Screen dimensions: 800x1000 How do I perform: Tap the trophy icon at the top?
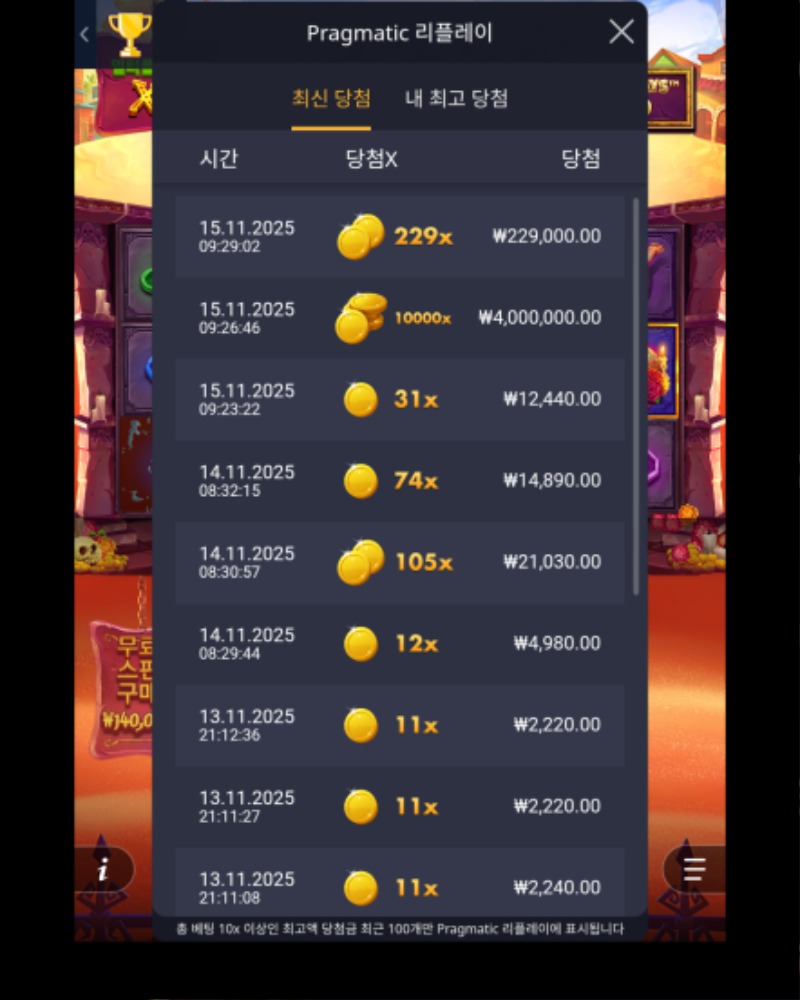[x=130, y=33]
